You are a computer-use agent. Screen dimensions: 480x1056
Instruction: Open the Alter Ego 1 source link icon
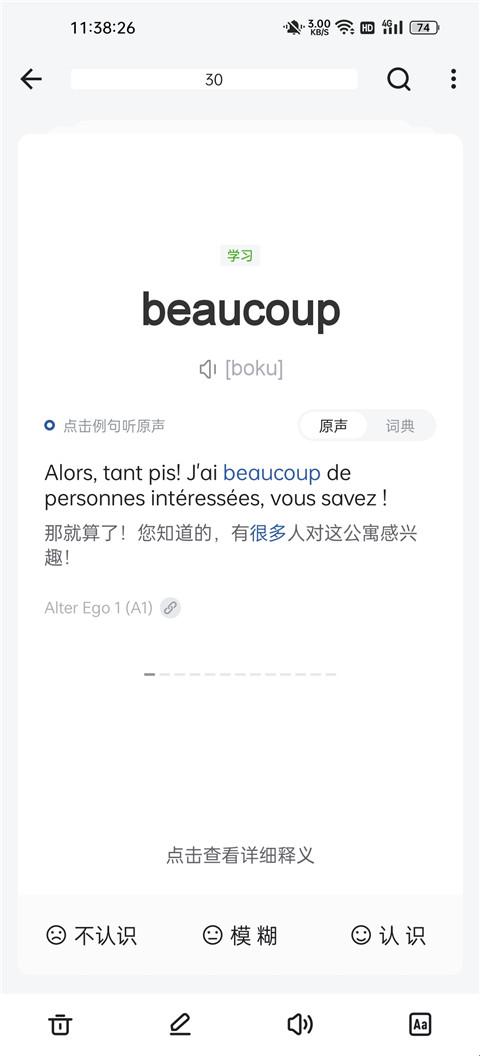click(171, 608)
